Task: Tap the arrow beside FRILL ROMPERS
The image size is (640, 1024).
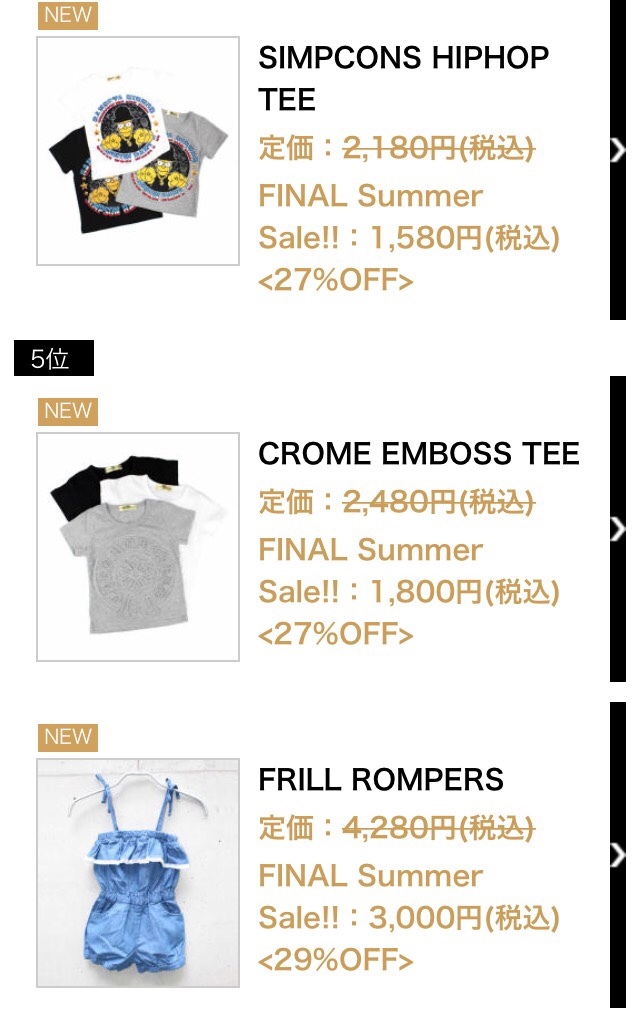Action: tap(618, 855)
